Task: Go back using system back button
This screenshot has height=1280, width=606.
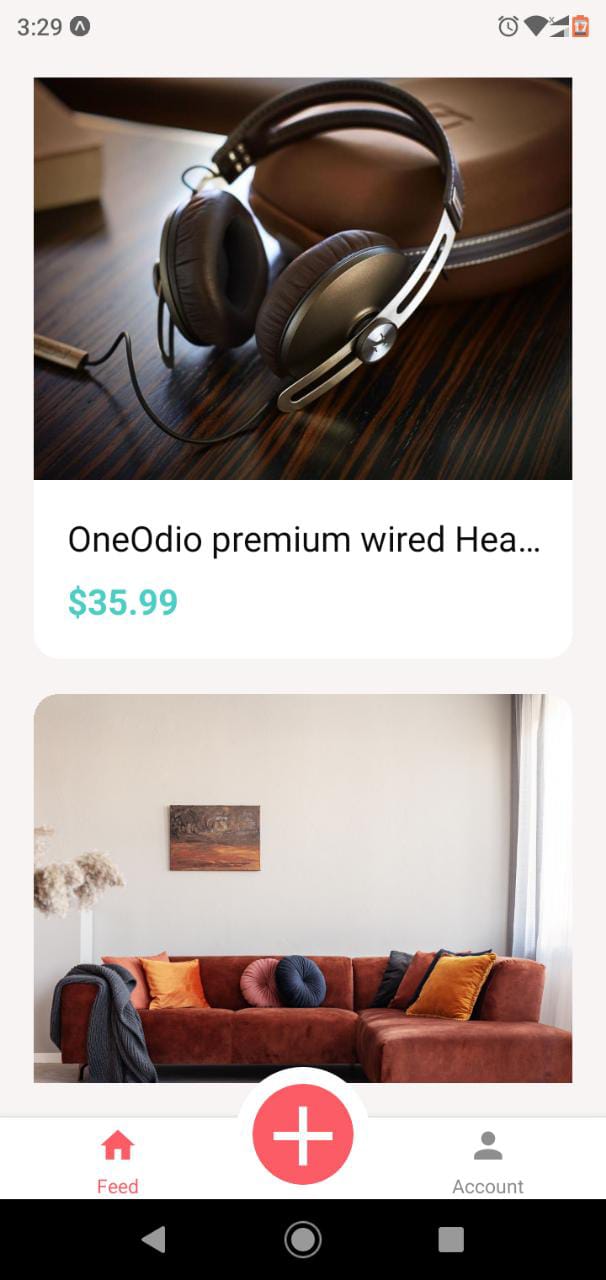Action: pos(153,1240)
